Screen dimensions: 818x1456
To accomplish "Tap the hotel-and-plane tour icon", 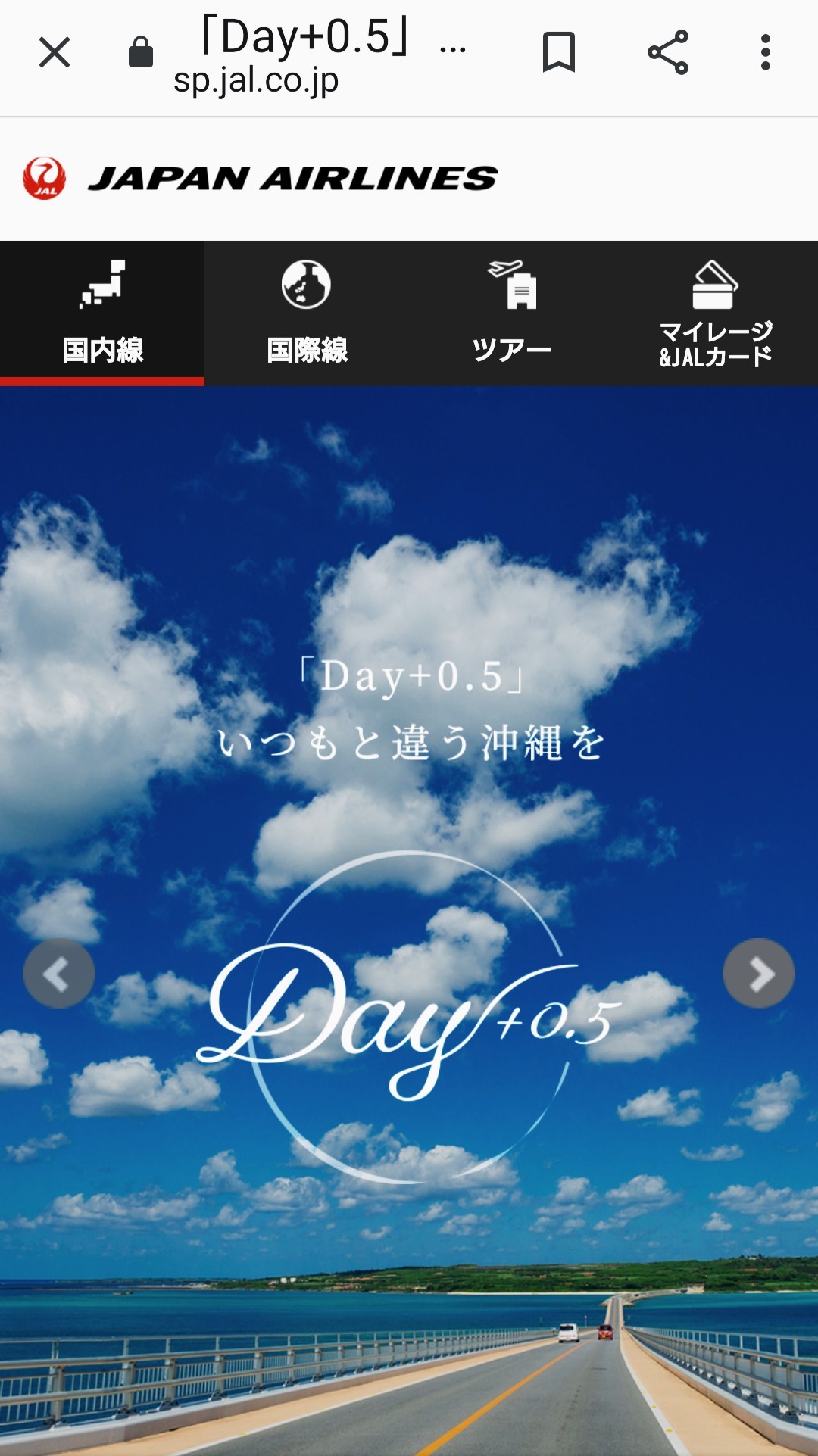I will click(x=511, y=284).
